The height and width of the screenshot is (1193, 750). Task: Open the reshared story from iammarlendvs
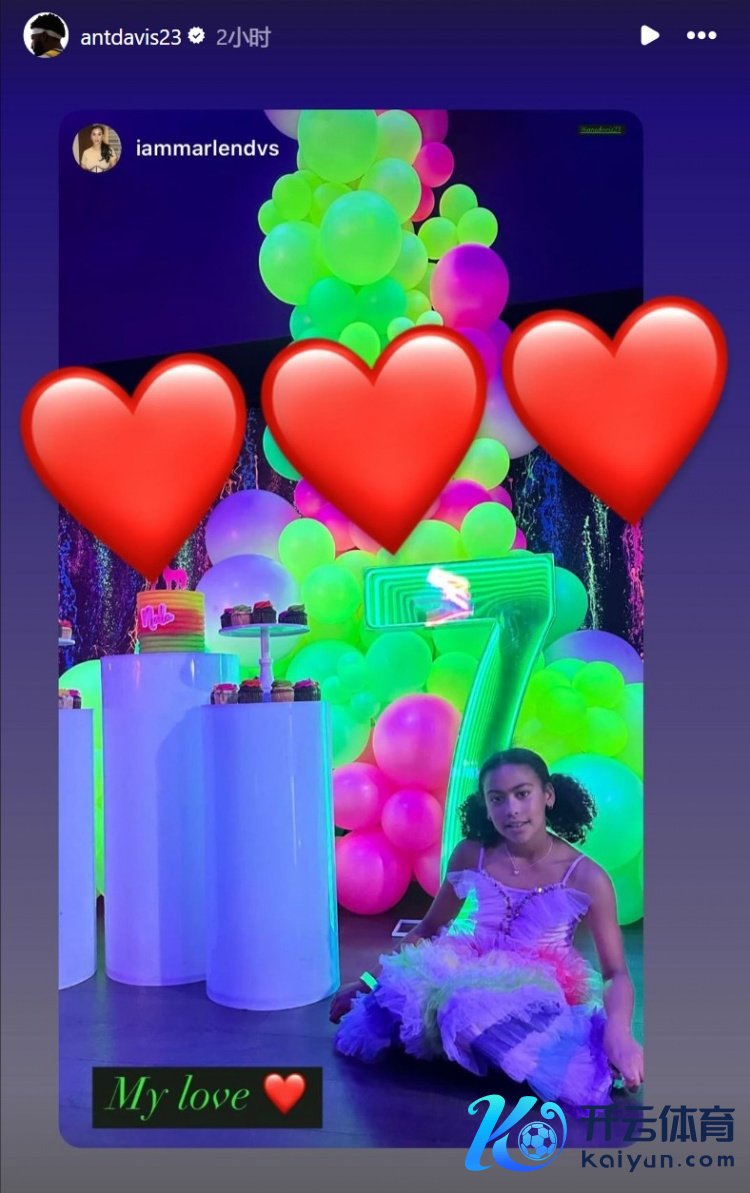pos(206,149)
